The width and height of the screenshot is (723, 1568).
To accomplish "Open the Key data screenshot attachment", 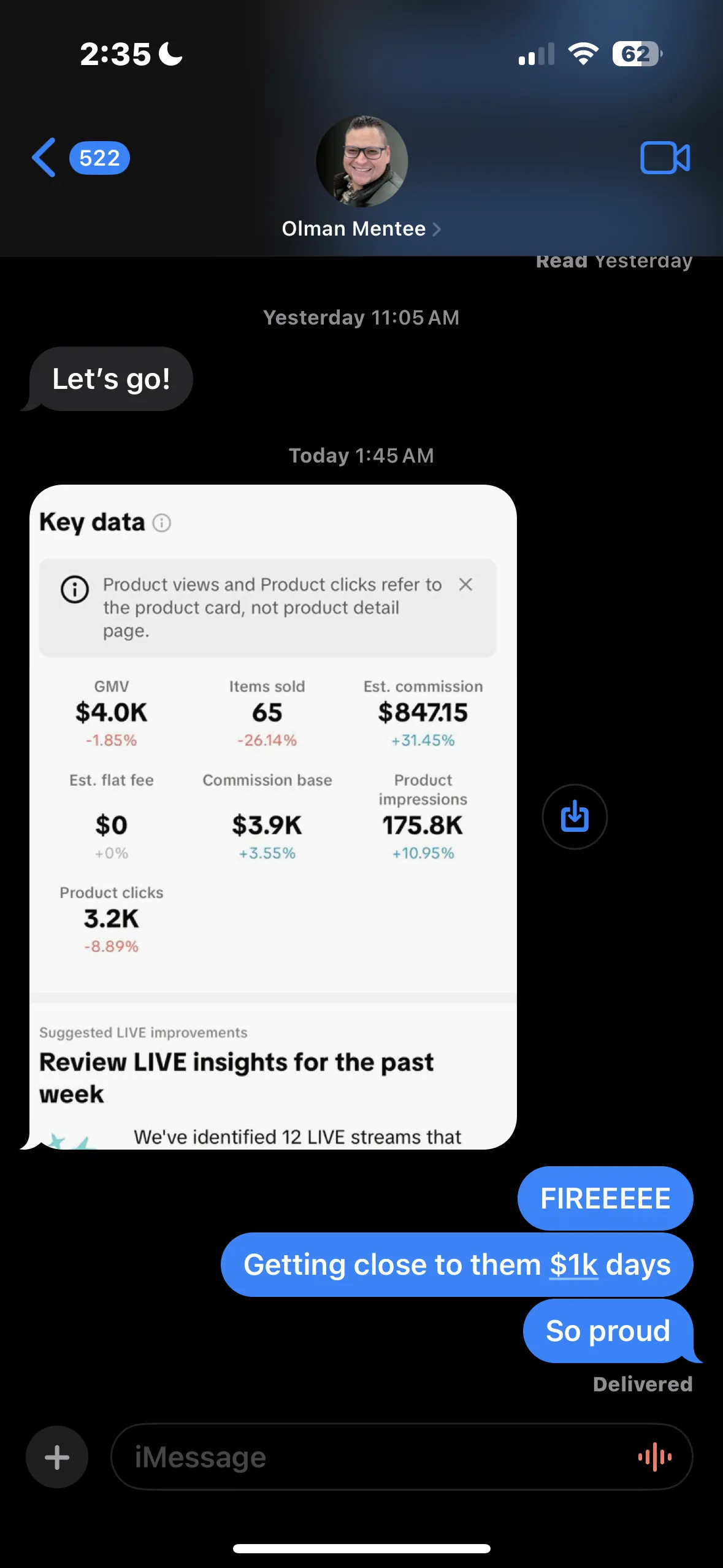I will (x=273, y=816).
